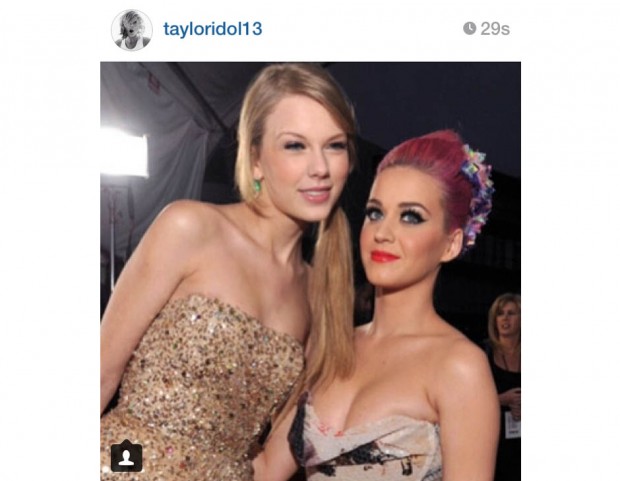The width and height of the screenshot is (620, 481).
Task: Show tagged people on the photo
Action: [126, 456]
